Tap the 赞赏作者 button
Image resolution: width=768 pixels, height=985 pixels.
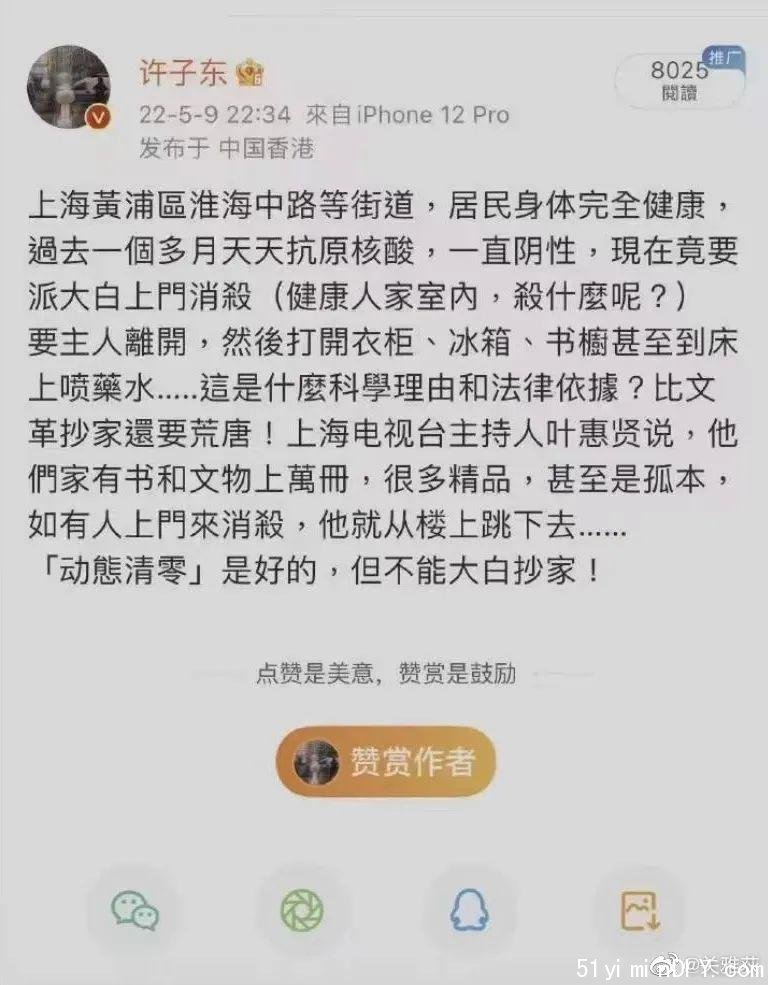coord(385,762)
